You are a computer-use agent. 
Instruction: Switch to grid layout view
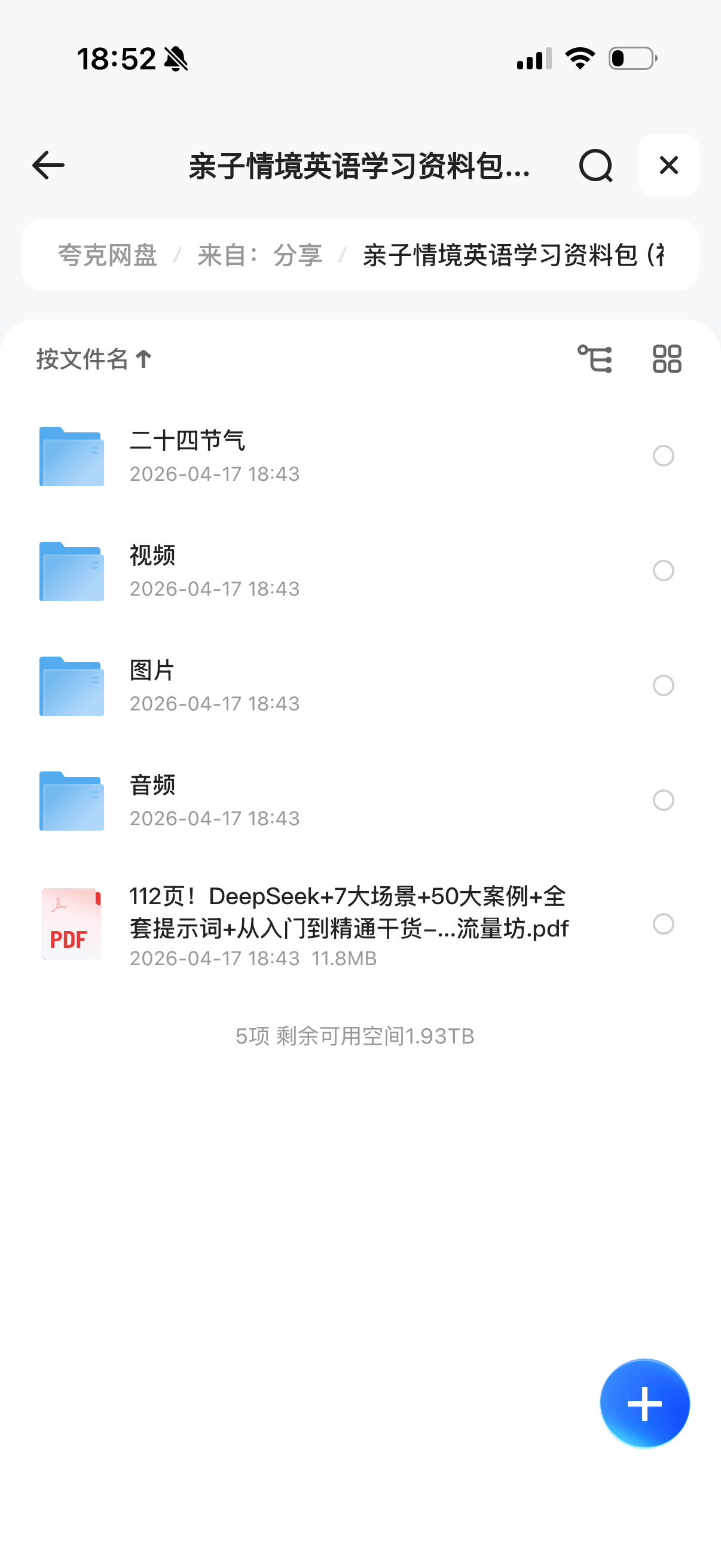click(x=667, y=359)
